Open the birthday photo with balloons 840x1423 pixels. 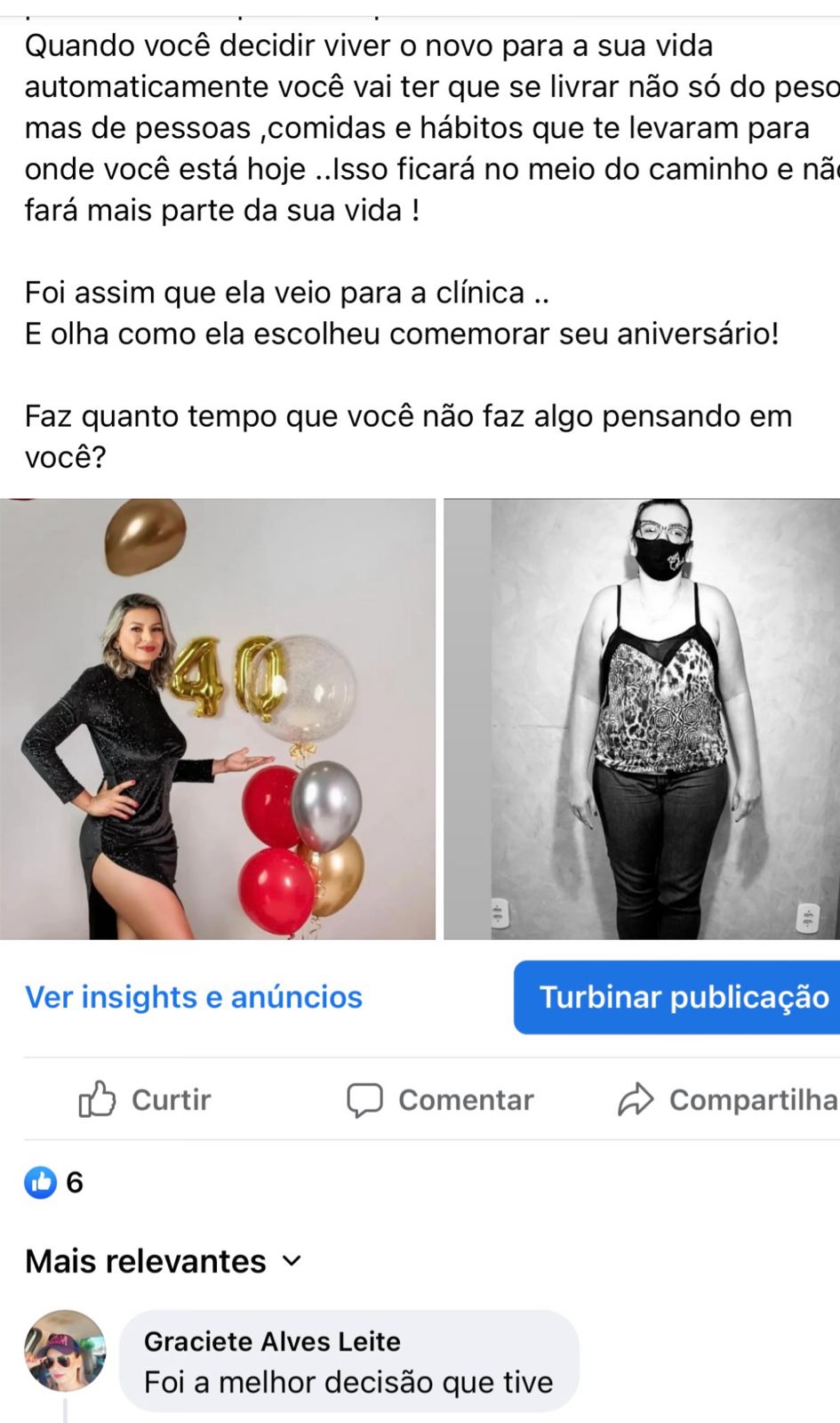[218, 719]
